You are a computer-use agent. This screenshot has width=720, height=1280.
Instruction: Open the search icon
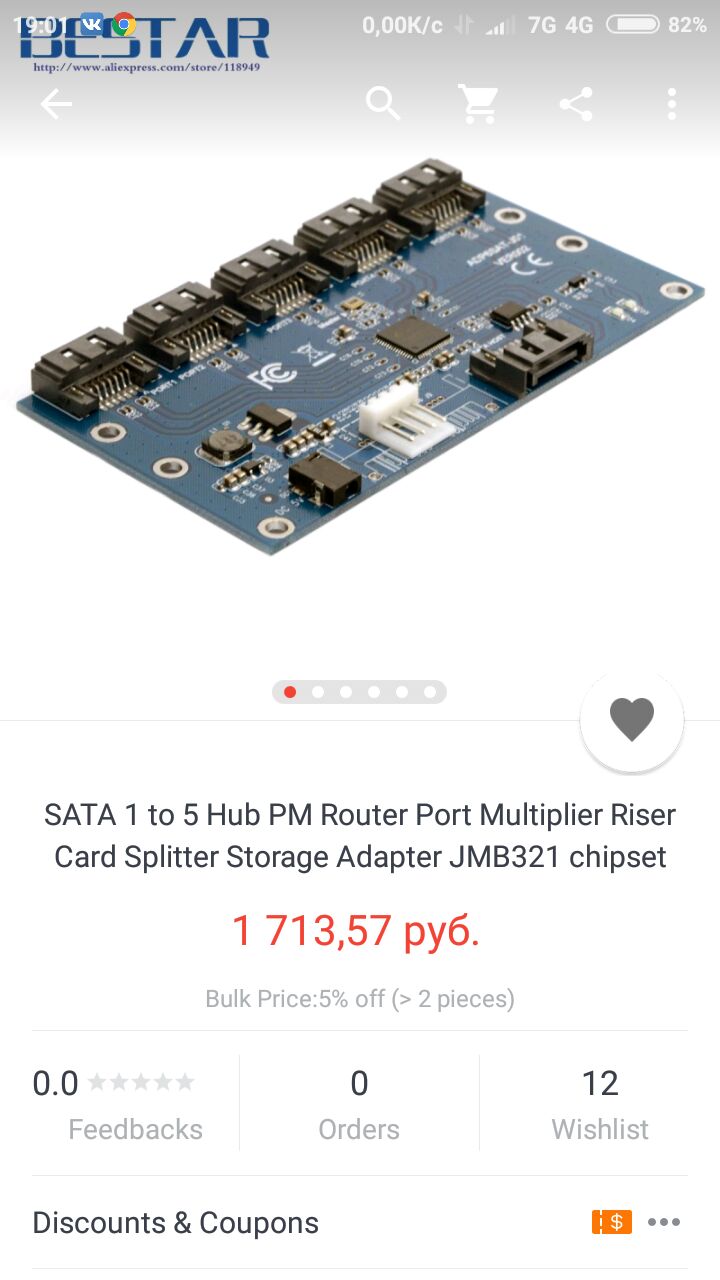382,104
